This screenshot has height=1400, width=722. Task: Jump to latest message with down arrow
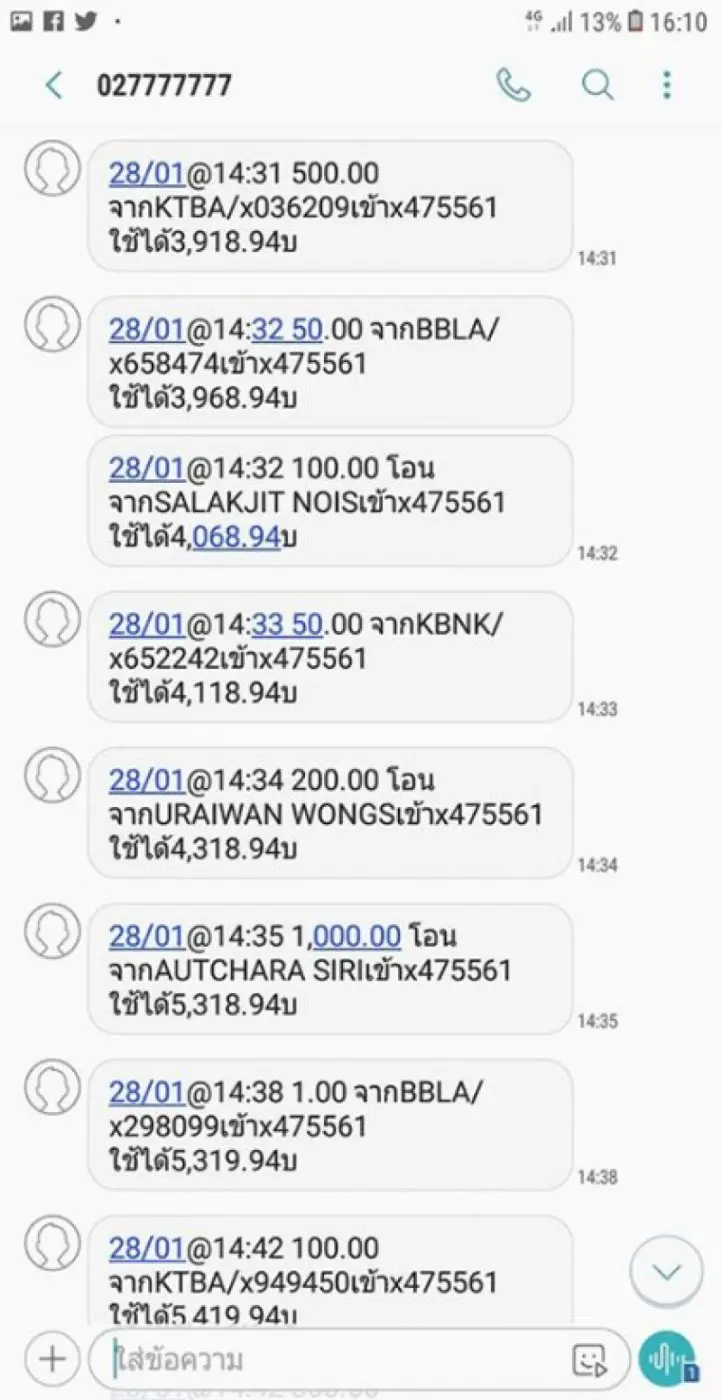666,1272
